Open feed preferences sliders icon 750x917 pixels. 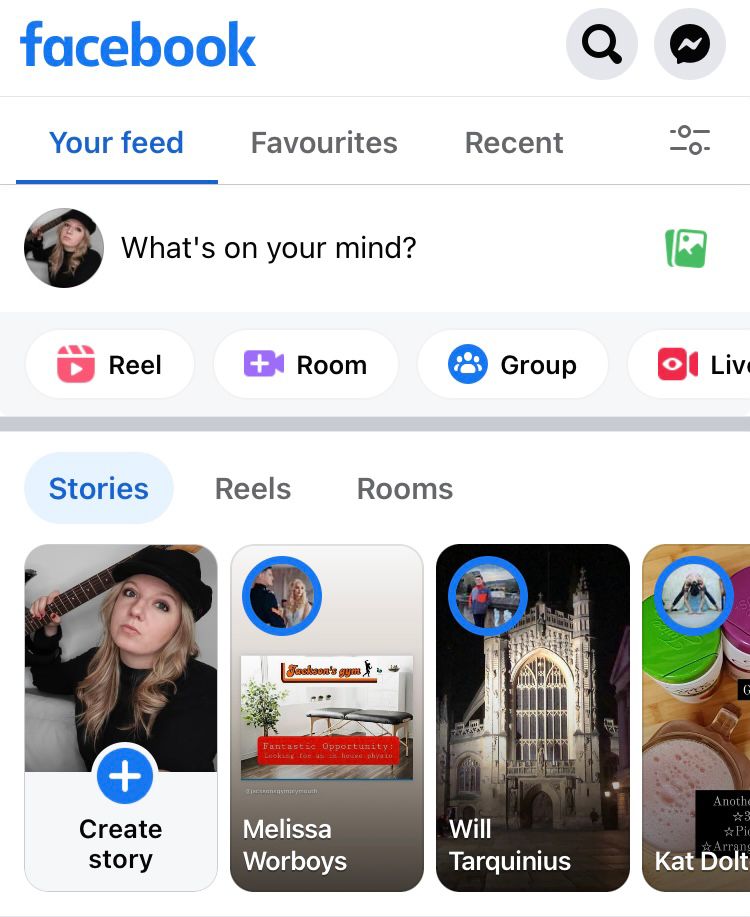click(689, 140)
